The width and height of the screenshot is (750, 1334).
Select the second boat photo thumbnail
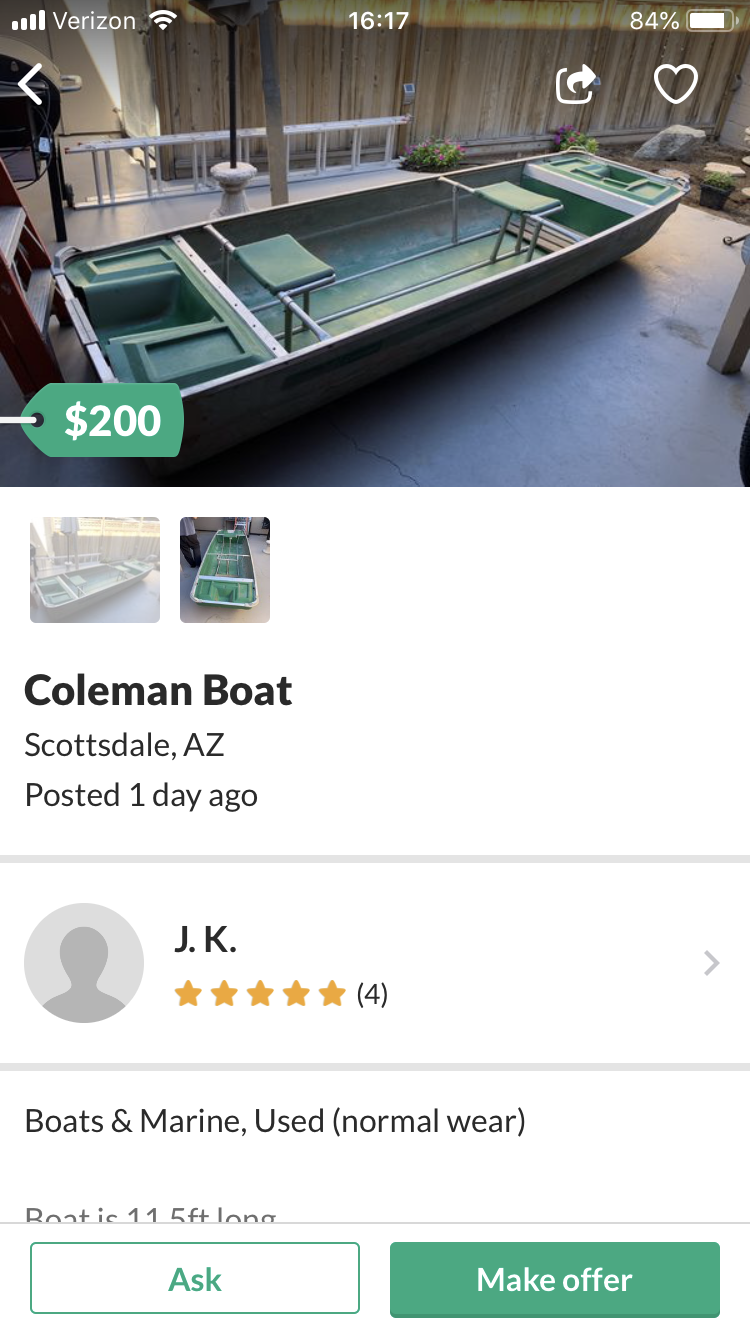225,570
